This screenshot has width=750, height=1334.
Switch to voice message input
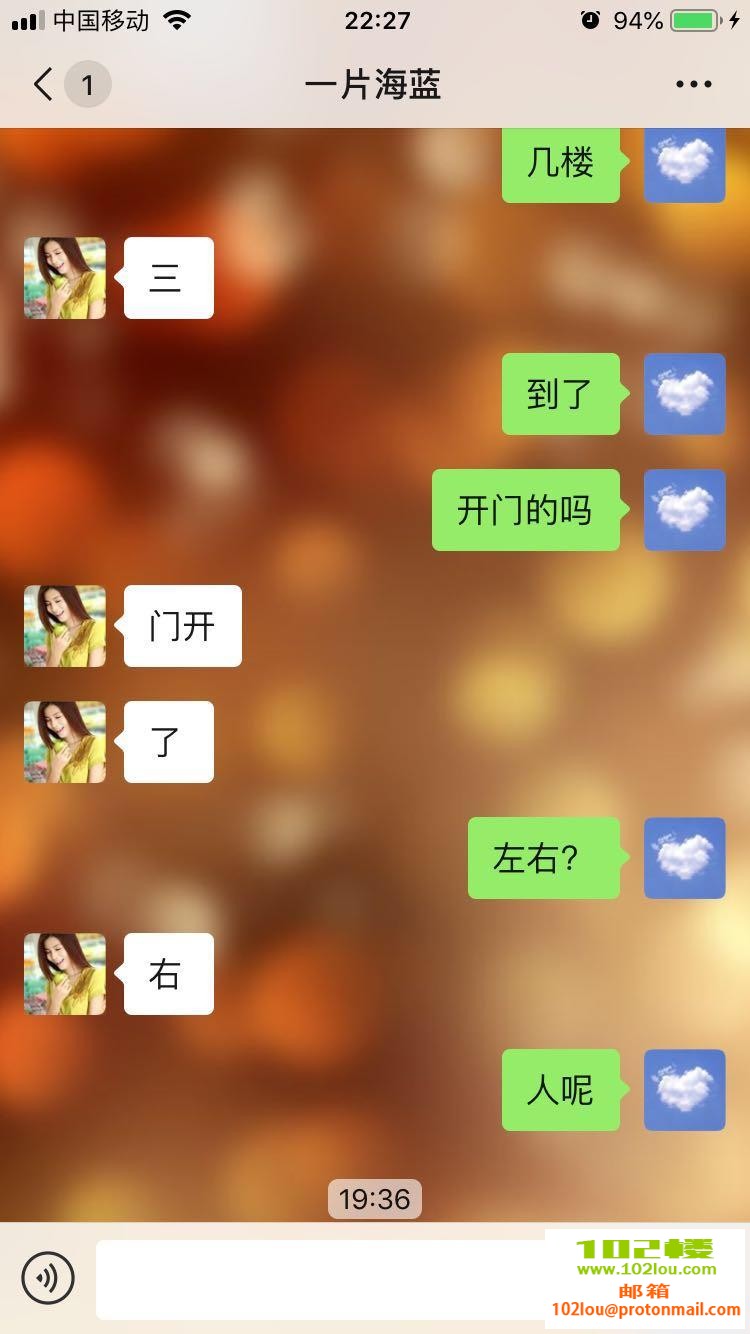coord(48,1277)
